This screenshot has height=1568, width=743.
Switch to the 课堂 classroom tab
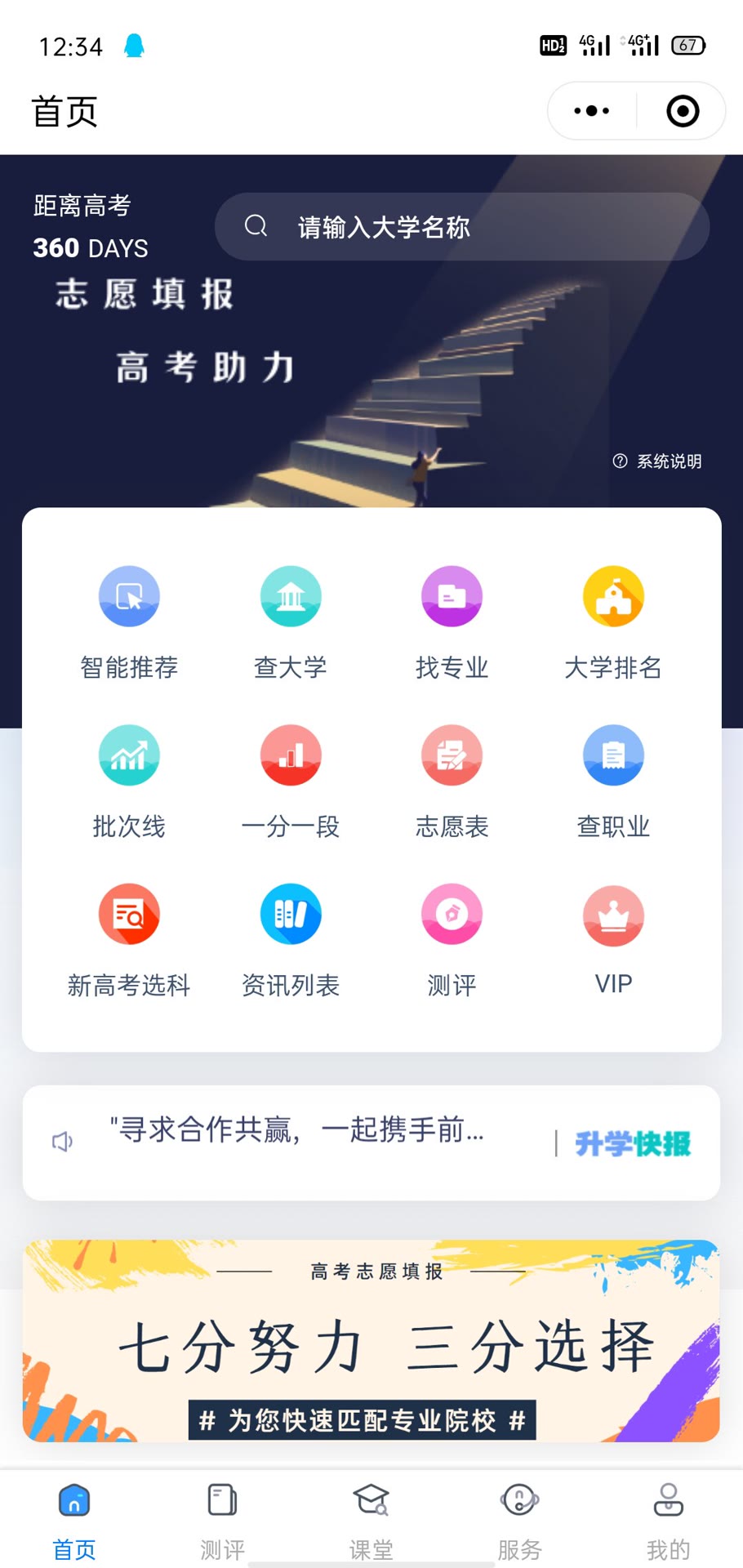[371, 1519]
